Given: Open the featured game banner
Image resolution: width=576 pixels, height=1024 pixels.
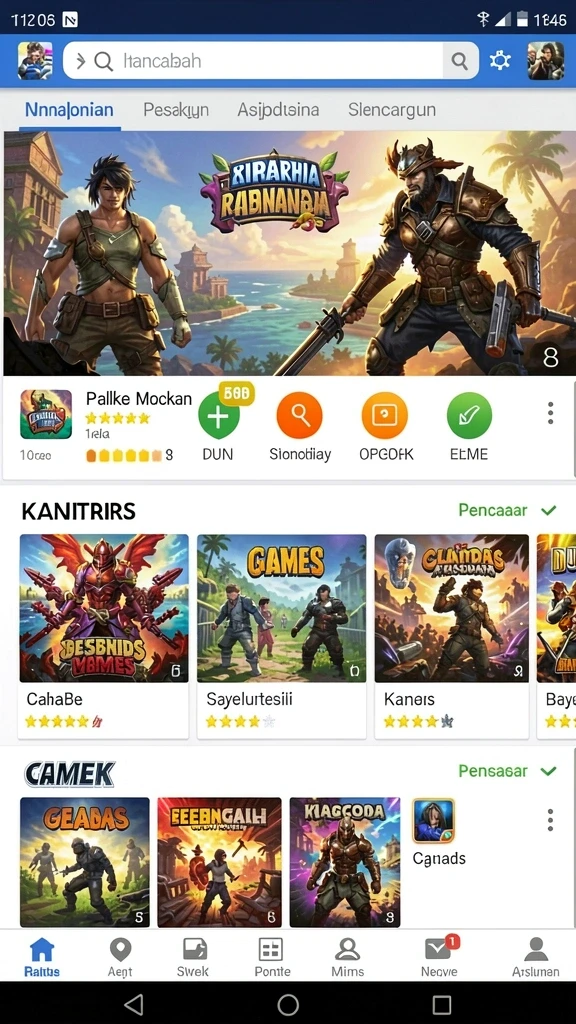Looking at the screenshot, I should click(x=289, y=253).
